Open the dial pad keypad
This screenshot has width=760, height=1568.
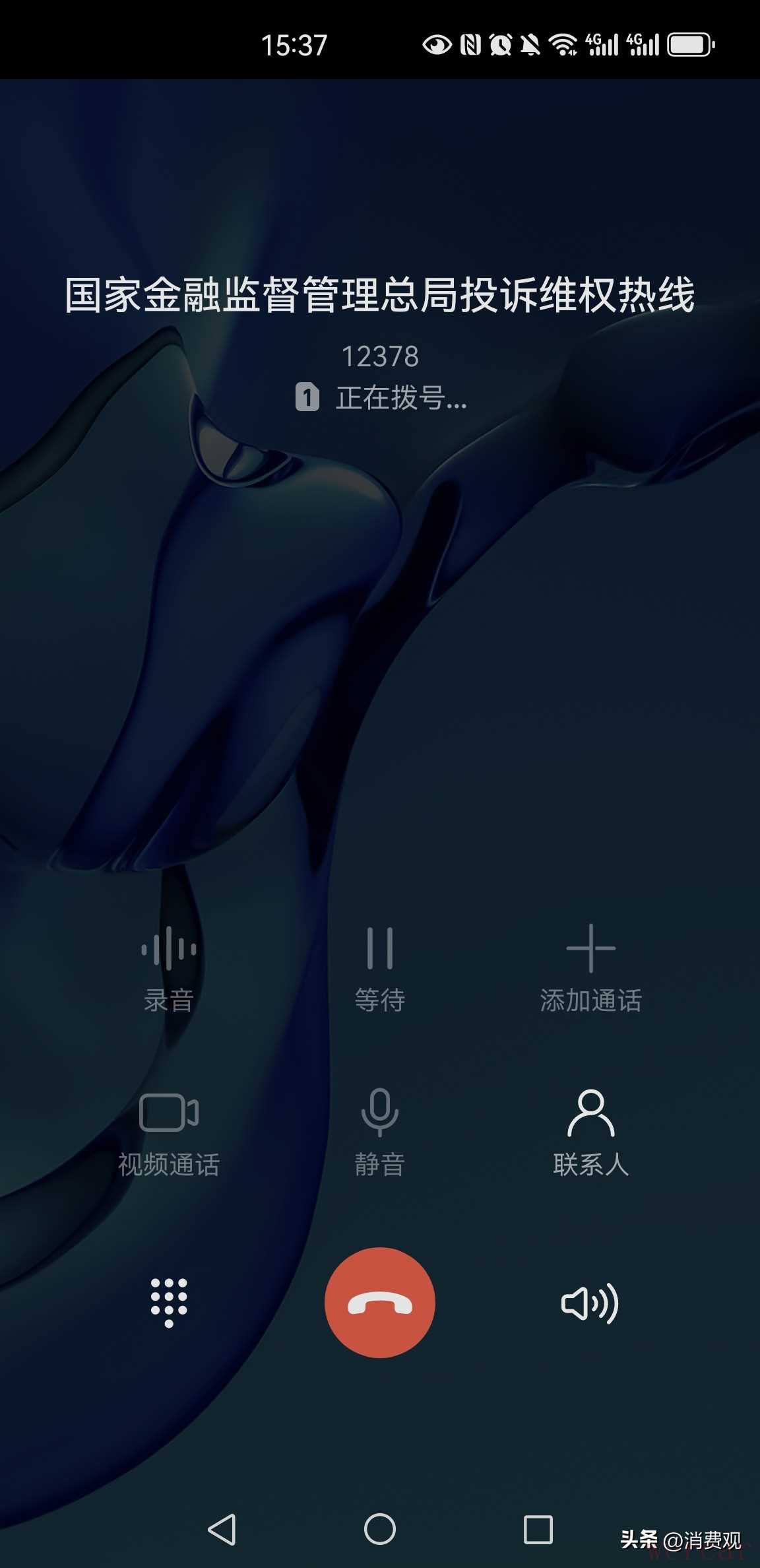169,1302
